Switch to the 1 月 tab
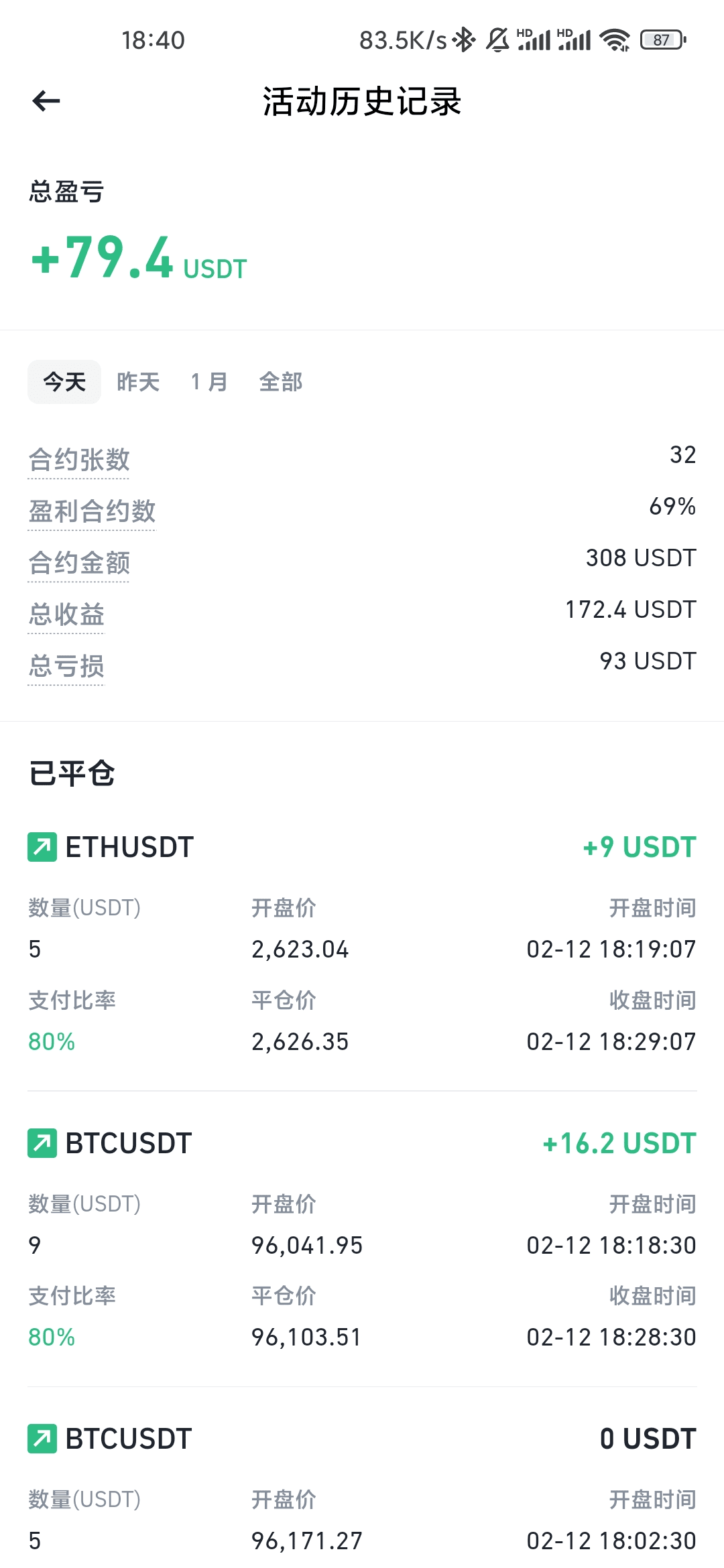 tap(209, 382)
